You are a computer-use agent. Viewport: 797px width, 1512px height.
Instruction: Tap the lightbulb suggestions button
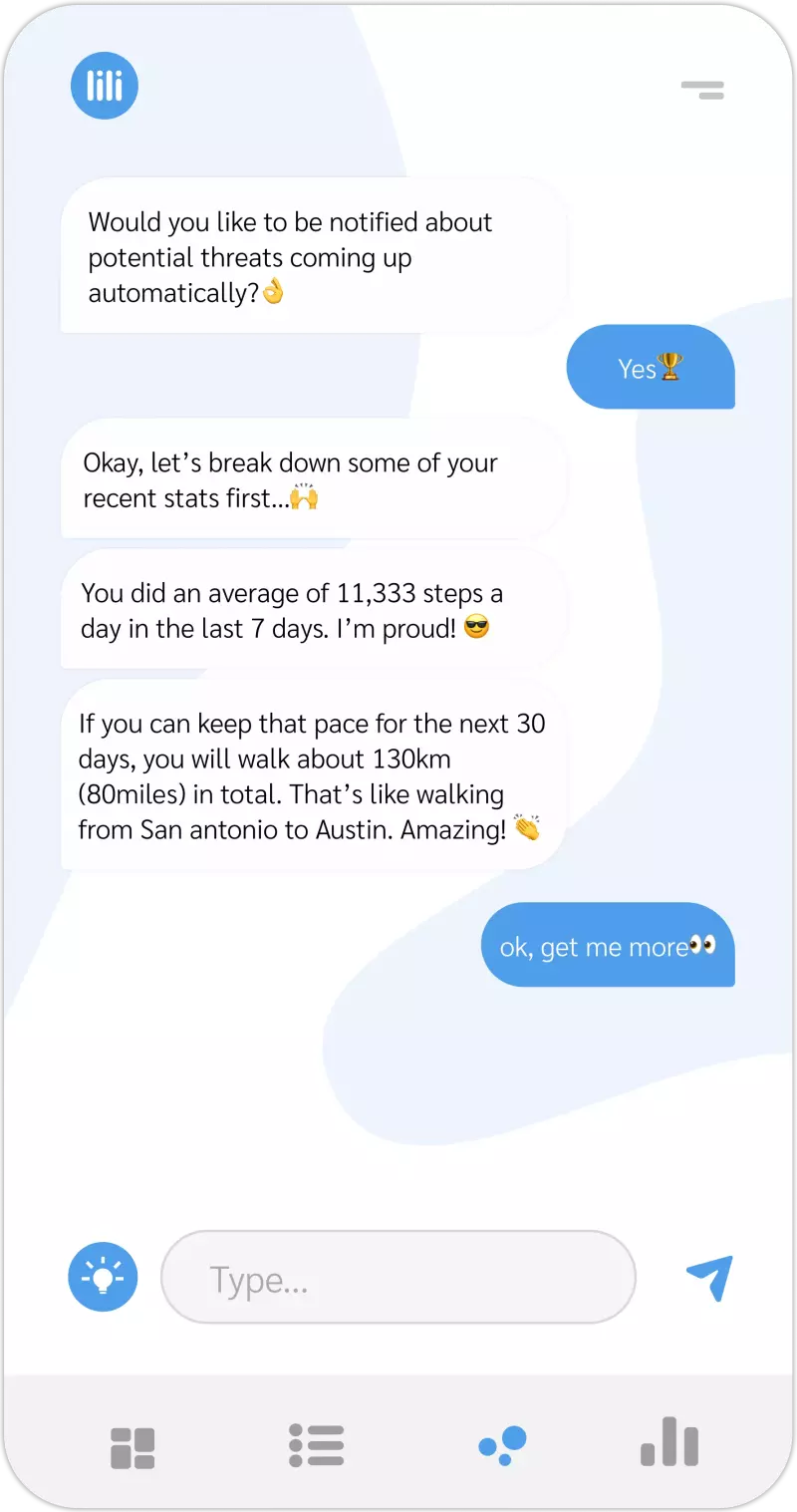103,1276
